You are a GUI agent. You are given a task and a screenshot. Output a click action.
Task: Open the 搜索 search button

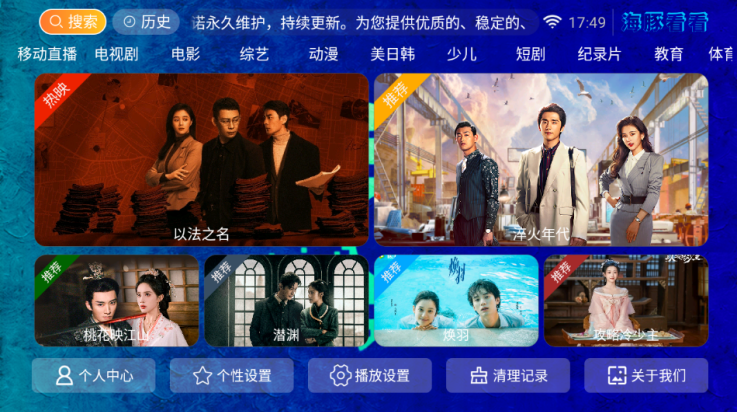coord(73,21)
